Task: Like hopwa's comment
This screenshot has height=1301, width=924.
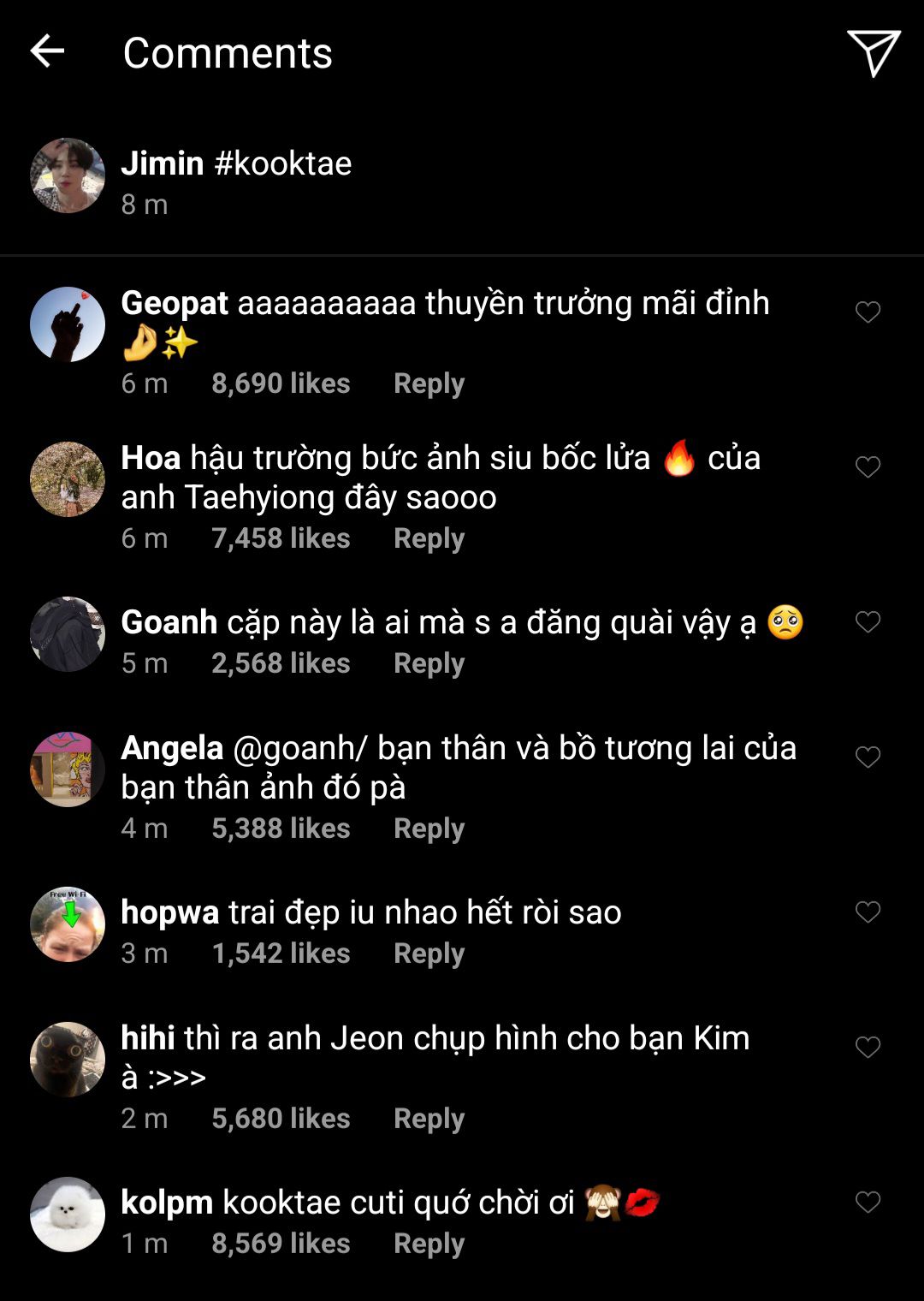Action: pyautogui.click(x=868, y=912)
